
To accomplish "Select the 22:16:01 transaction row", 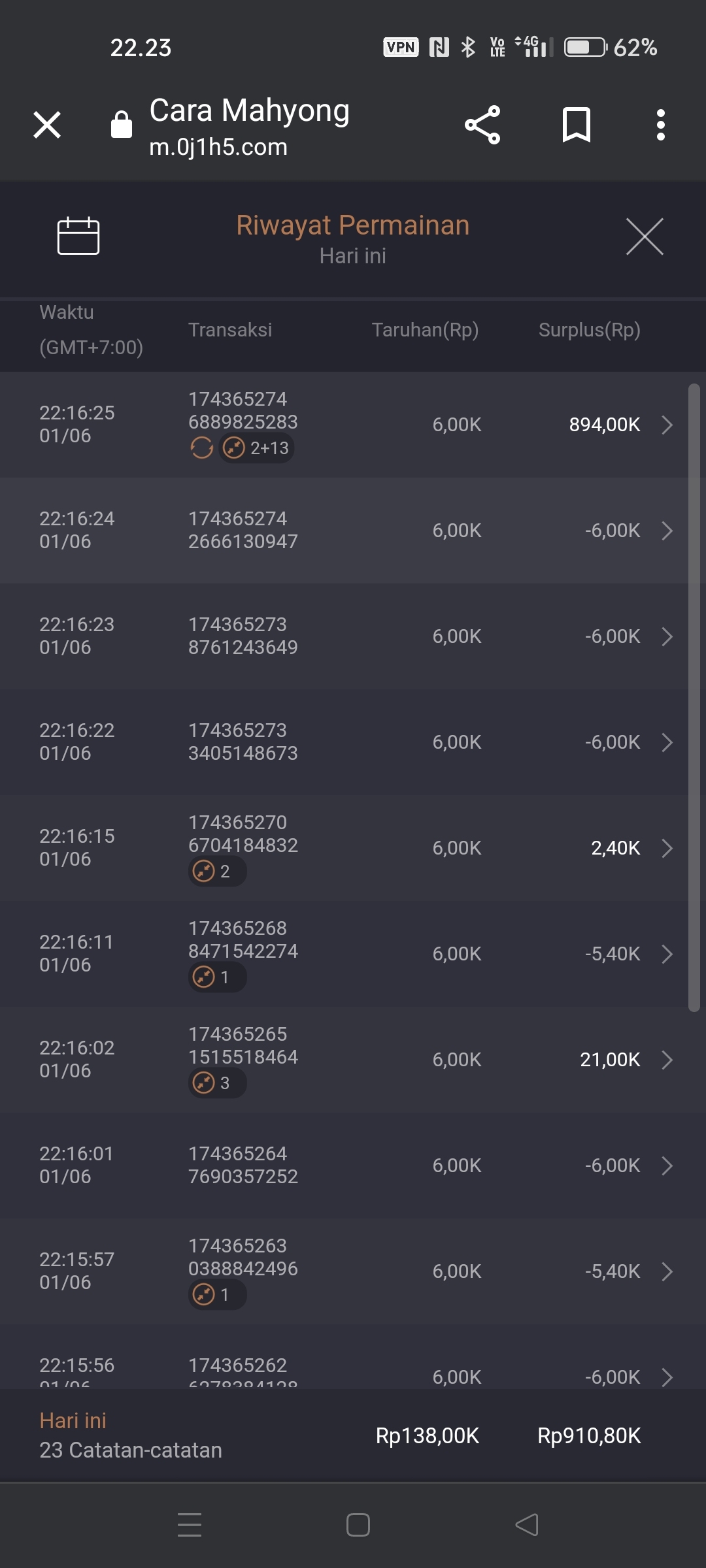I will pyautogui.click(x=353, y=1166).
